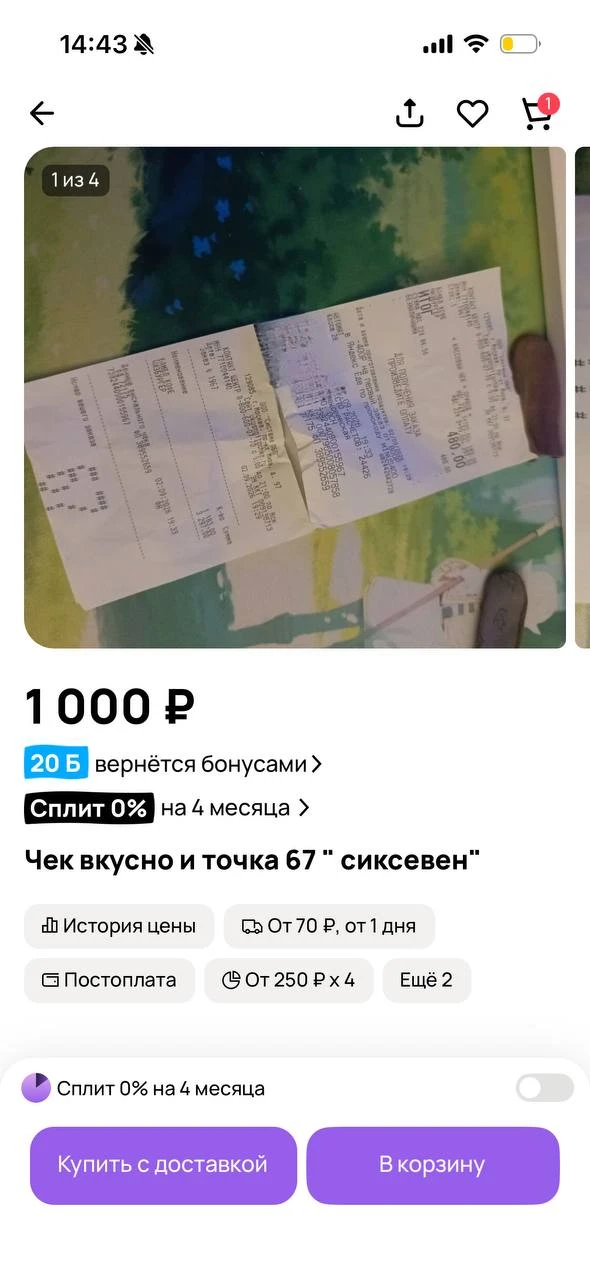
Task: Tap the История цены chip
Action: [x=119, y=926]
